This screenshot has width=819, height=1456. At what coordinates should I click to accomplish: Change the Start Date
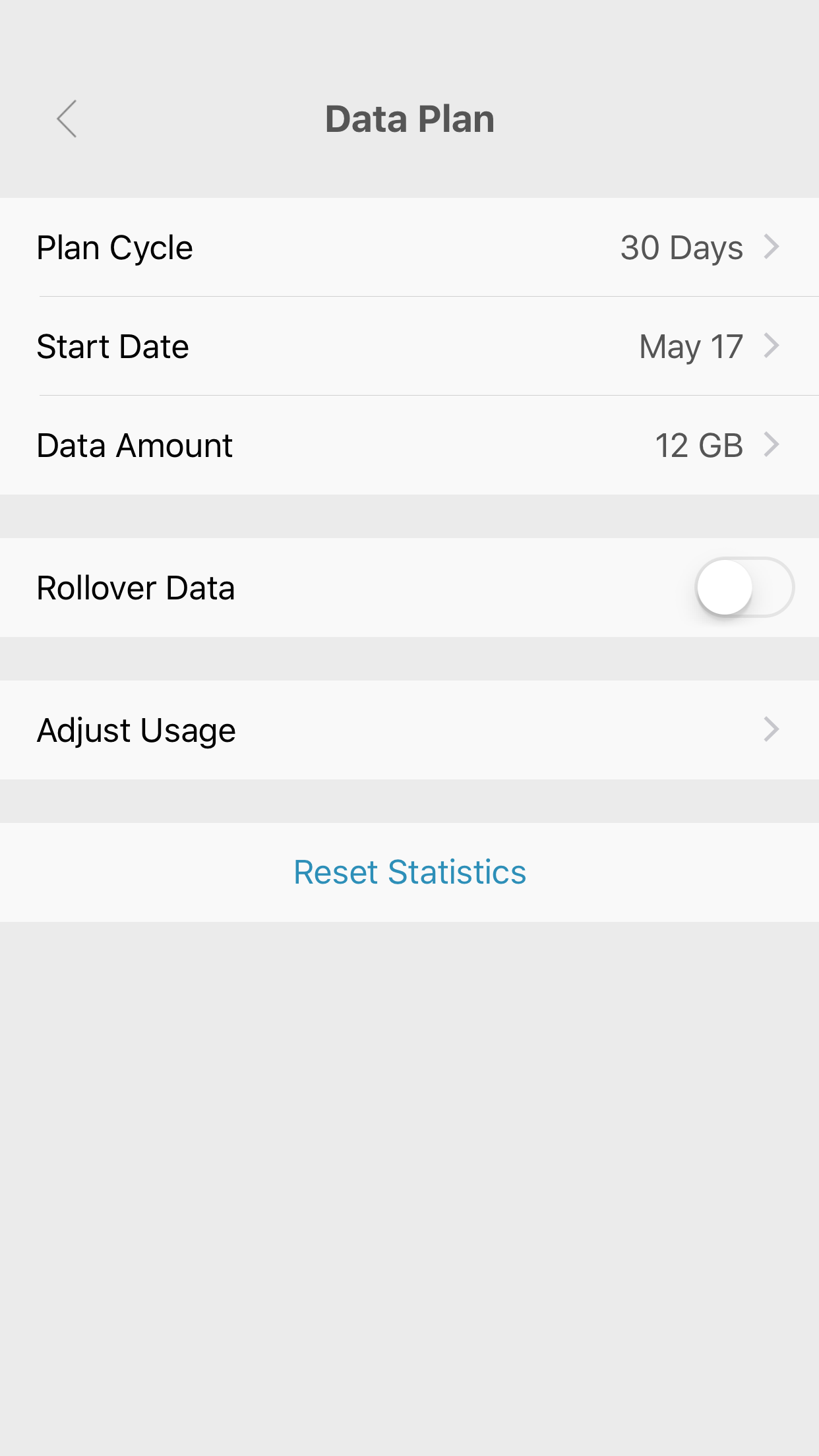point(409,346)
